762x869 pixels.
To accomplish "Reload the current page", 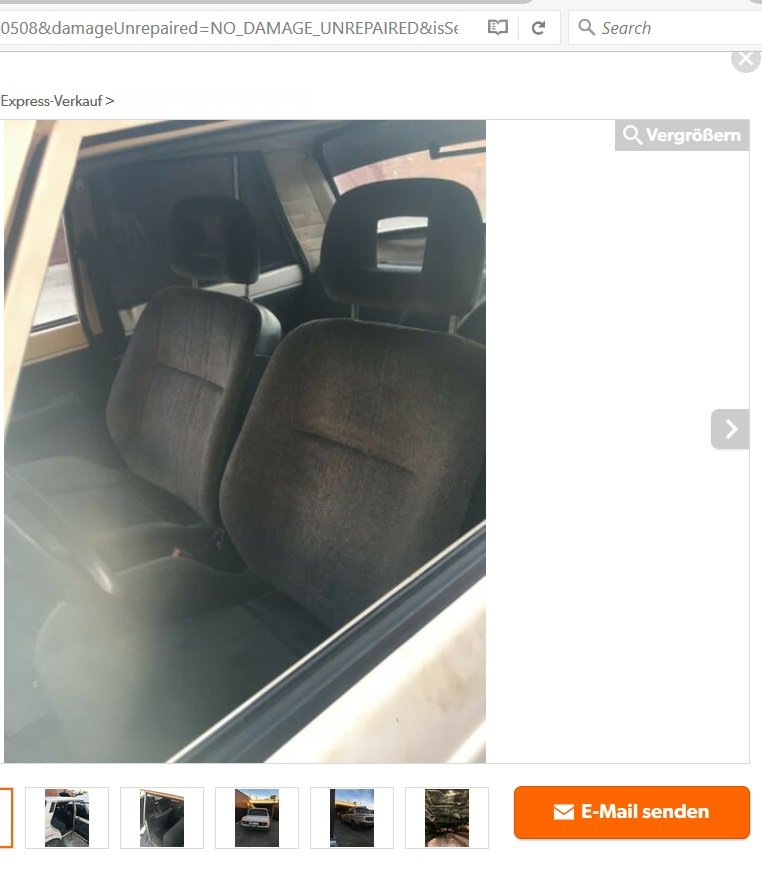I will (x=538, y=28).
